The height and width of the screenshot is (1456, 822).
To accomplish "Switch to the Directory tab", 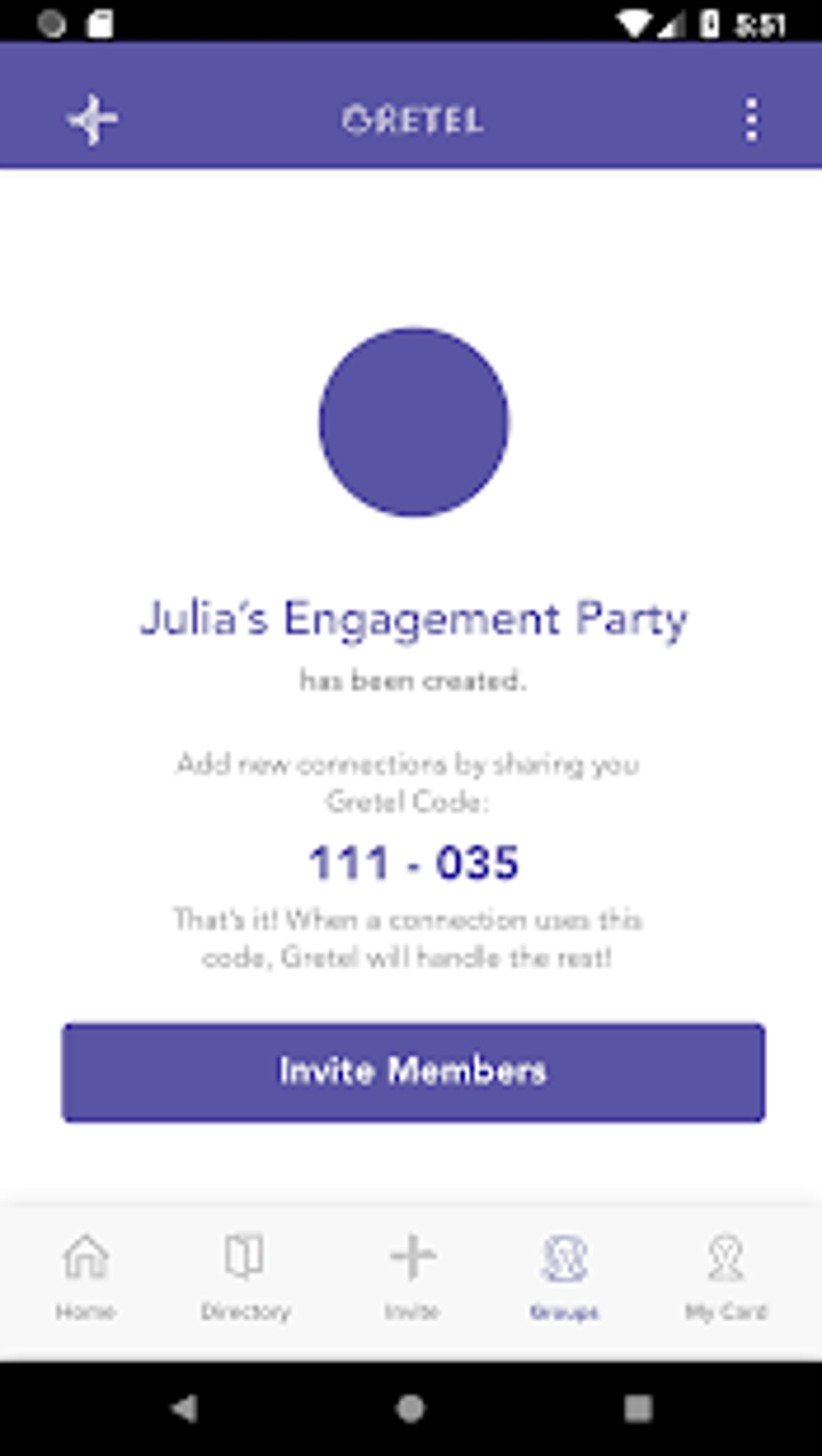I will pyautogui.click(x=245, y=1276).
